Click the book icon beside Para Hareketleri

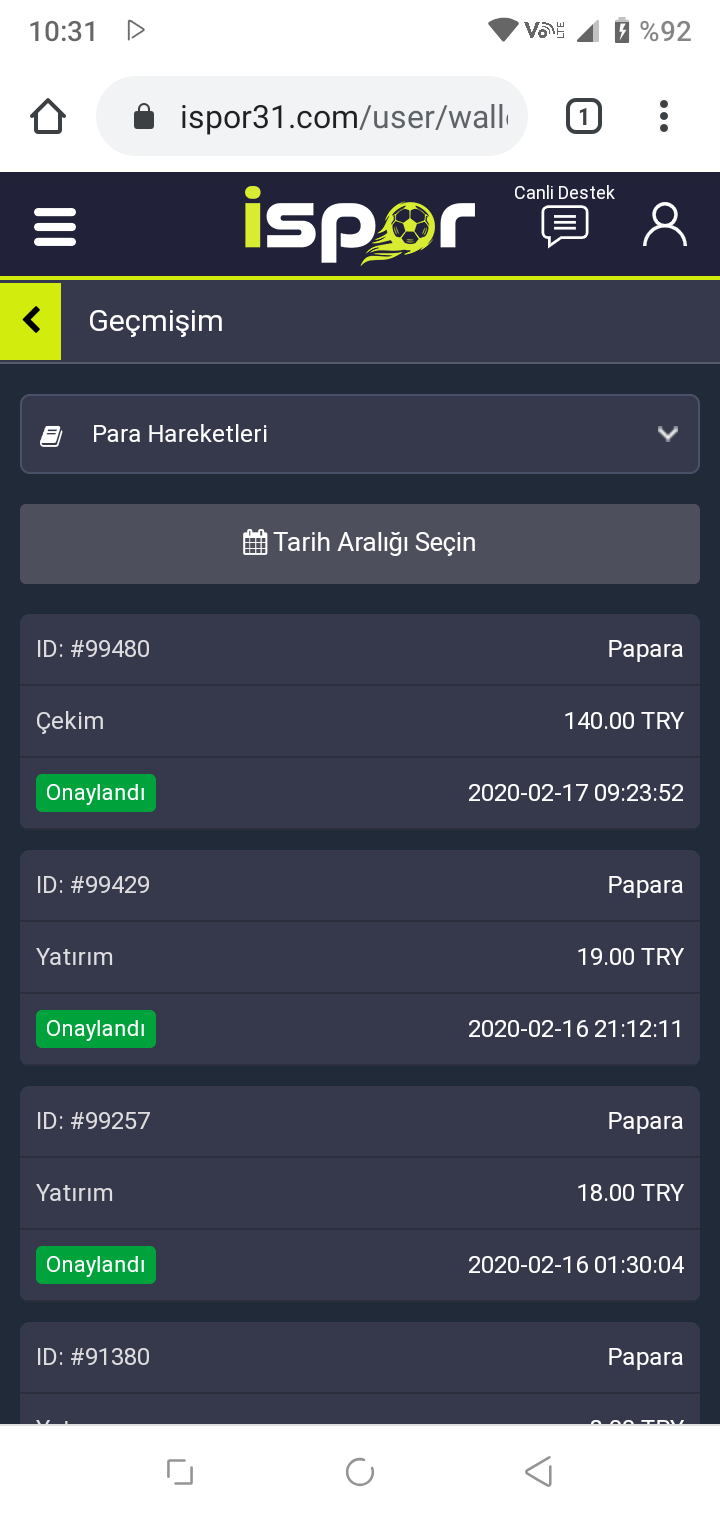tap(51, 434)
